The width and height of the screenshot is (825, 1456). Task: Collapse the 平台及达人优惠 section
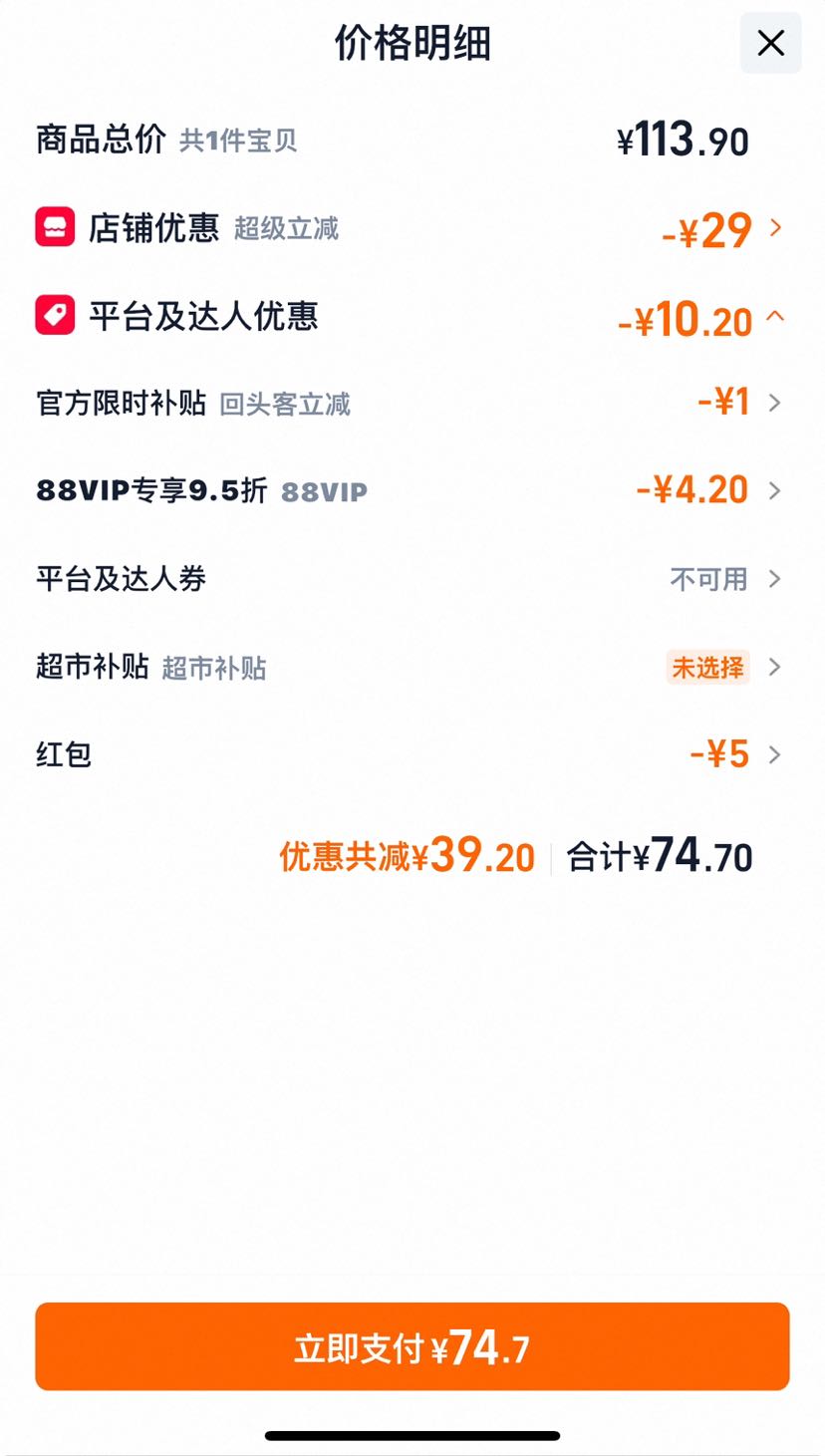point(412,317)
